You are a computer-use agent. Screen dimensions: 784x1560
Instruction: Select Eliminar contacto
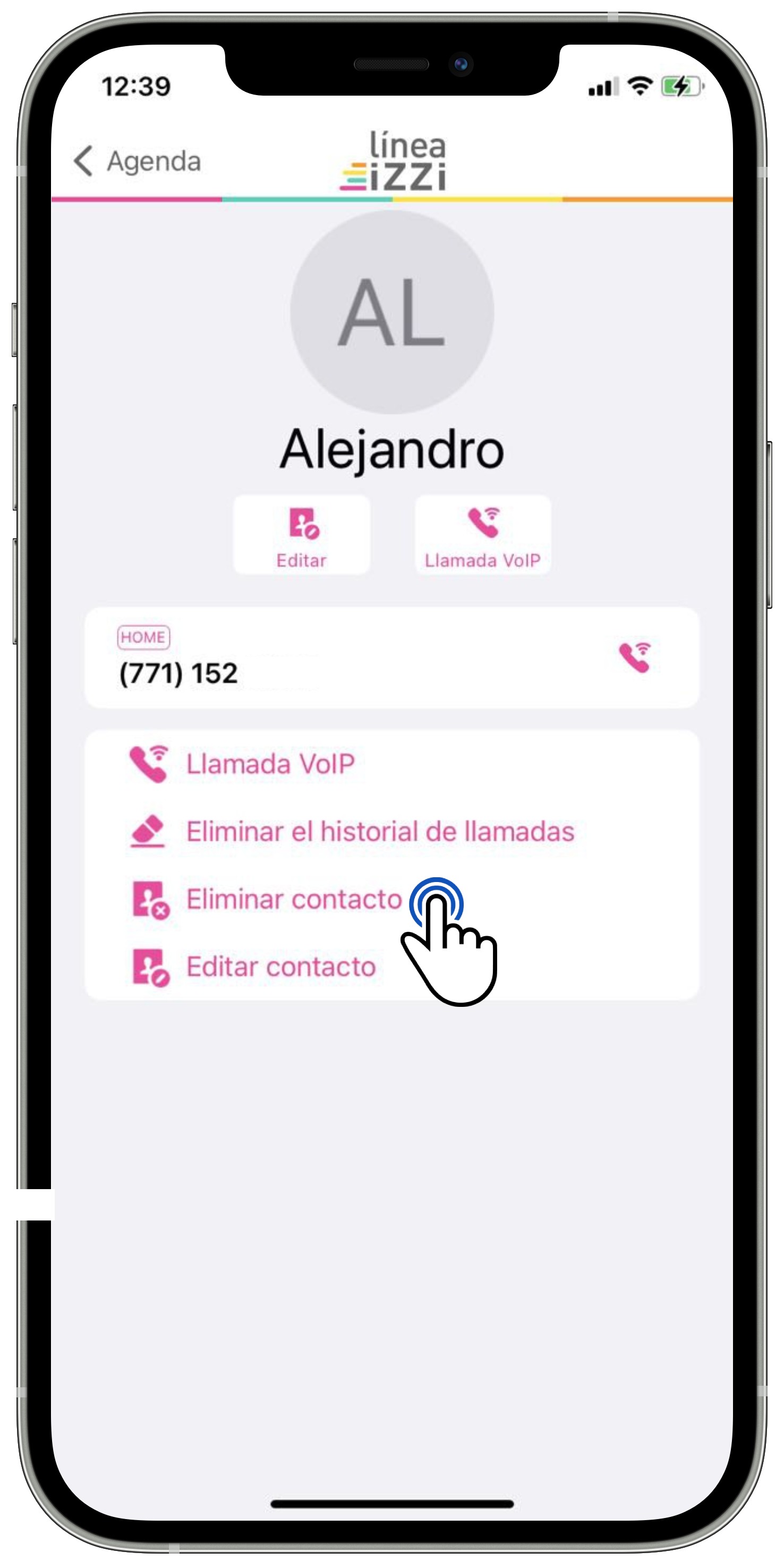[294, 900]
